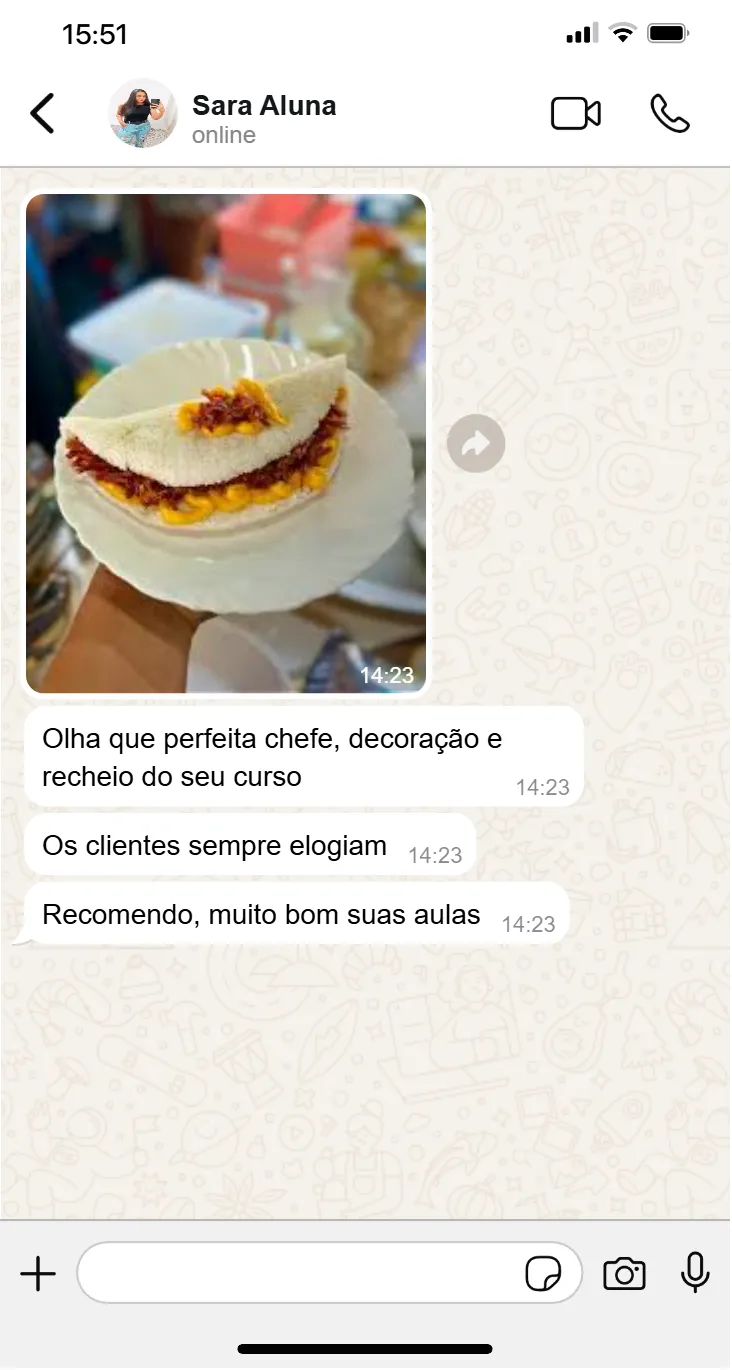Open the tapioca photo sent at 14:23
The height and width of the screenshot is (1370, 732).
(x=226, y=442)
